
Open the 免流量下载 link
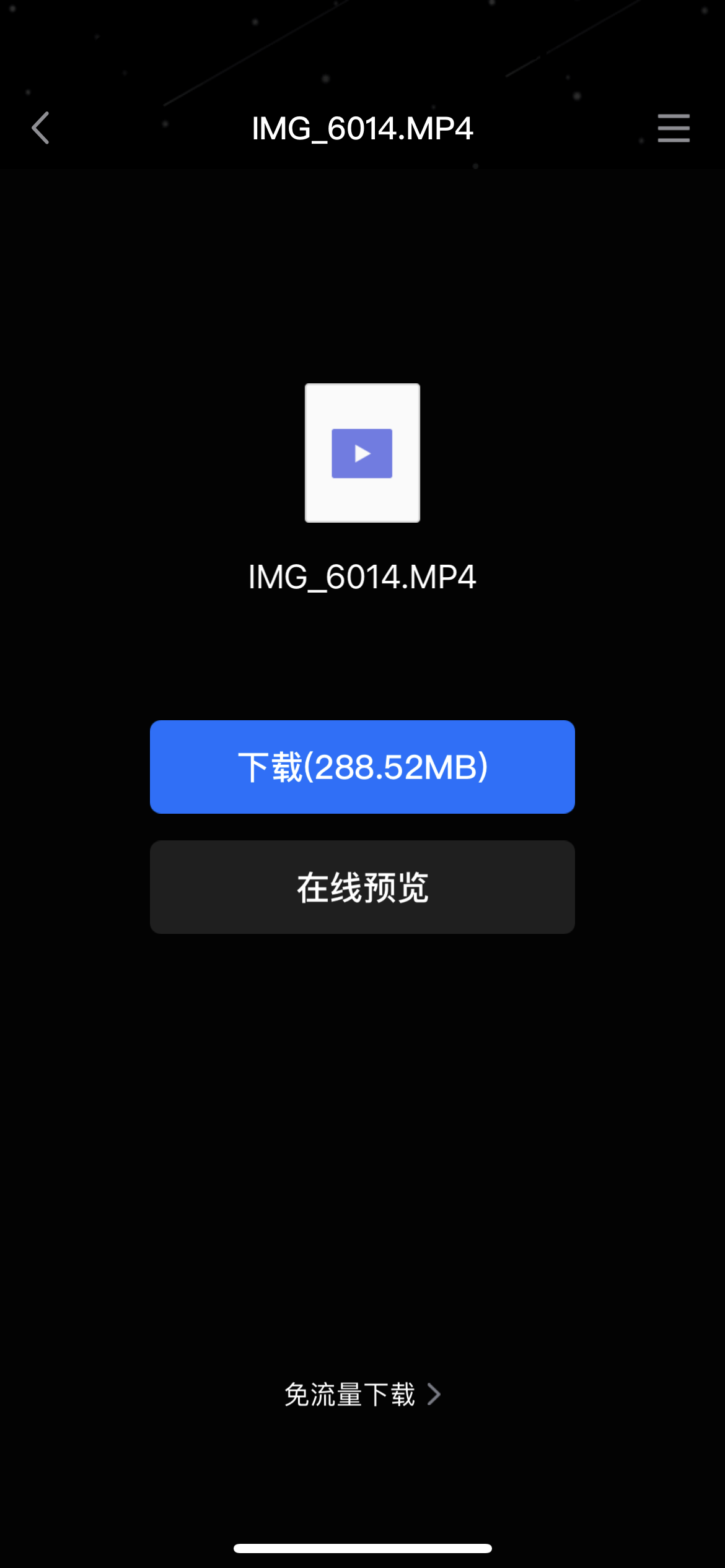click(x=362, y=1395)
